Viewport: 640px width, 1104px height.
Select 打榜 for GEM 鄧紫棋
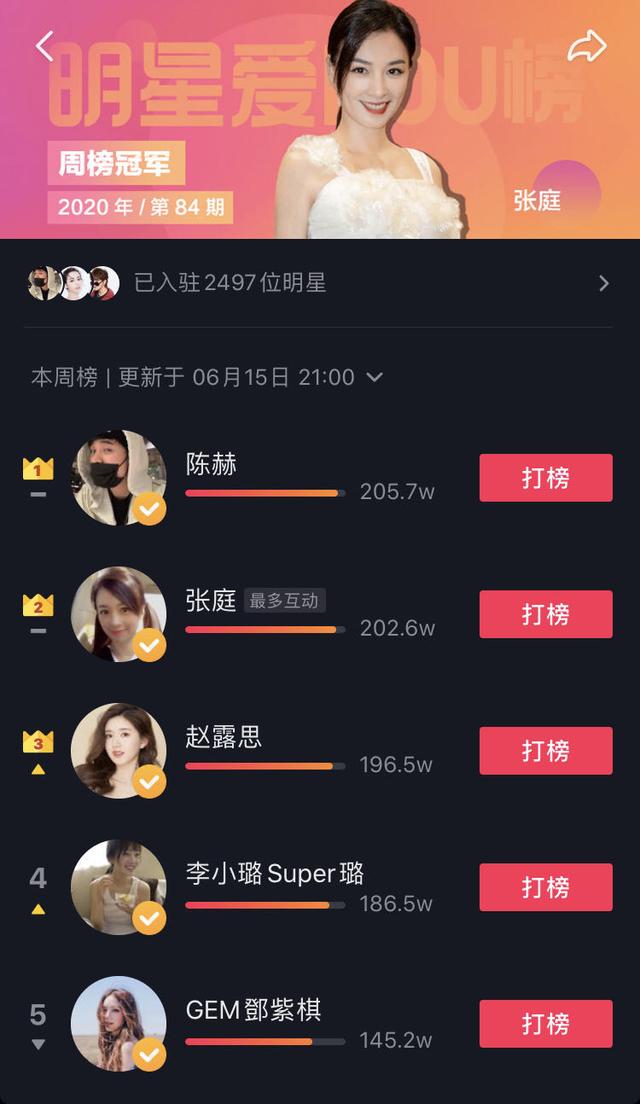coord(545,1024)
